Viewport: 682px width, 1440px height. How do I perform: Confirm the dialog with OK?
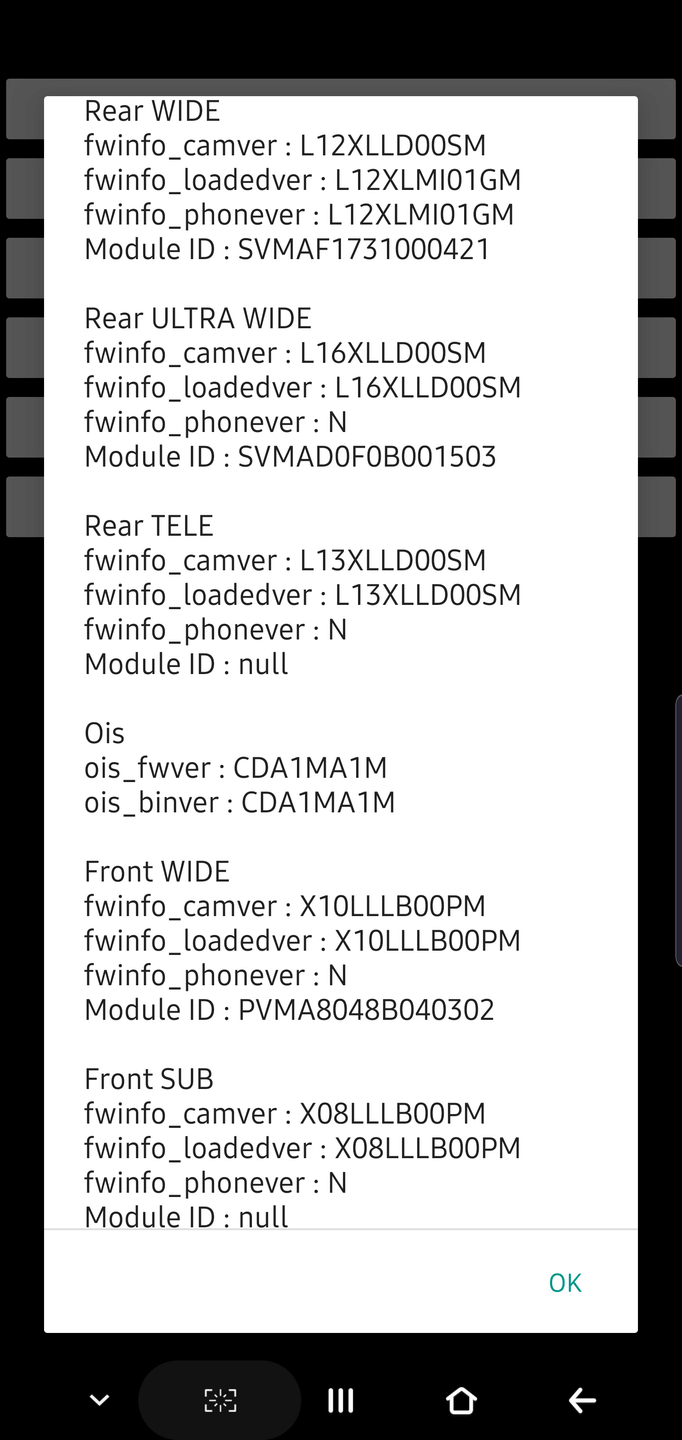(565, 1282)
